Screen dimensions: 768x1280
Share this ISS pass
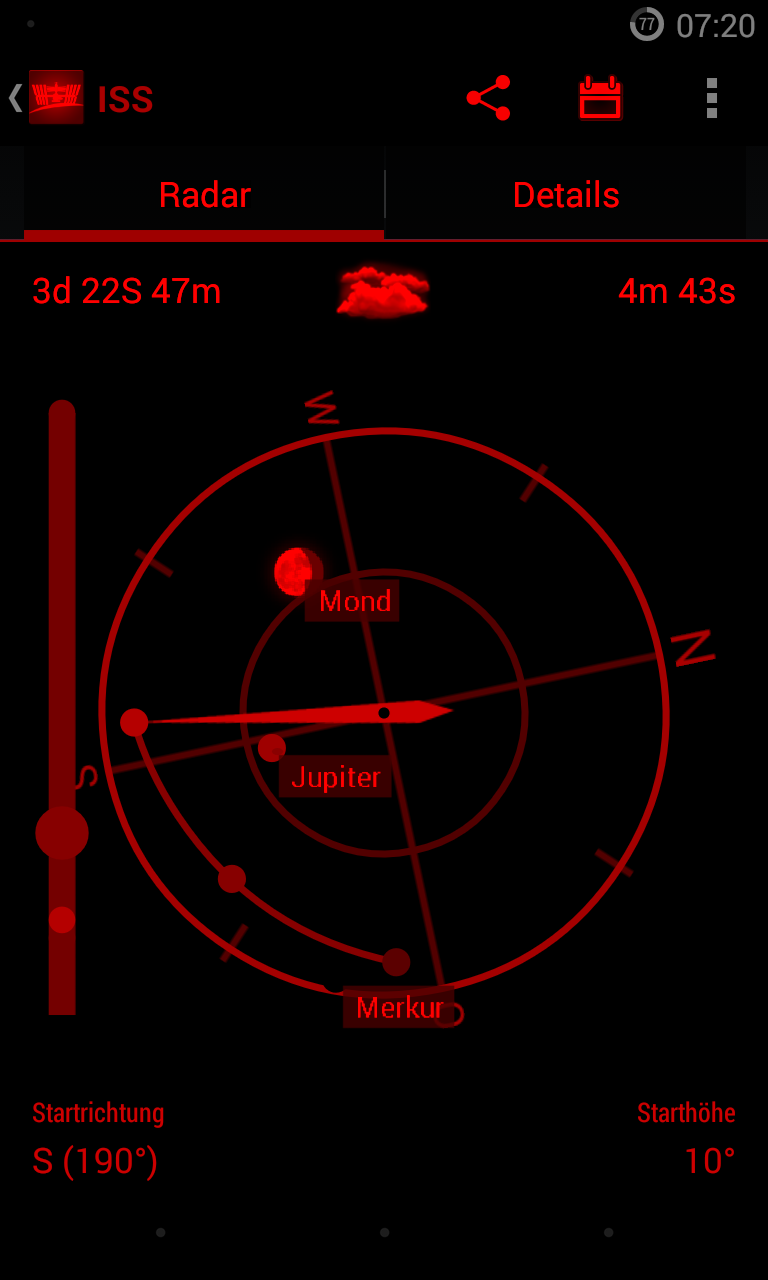pyautogui.click(x=488, y=98)
